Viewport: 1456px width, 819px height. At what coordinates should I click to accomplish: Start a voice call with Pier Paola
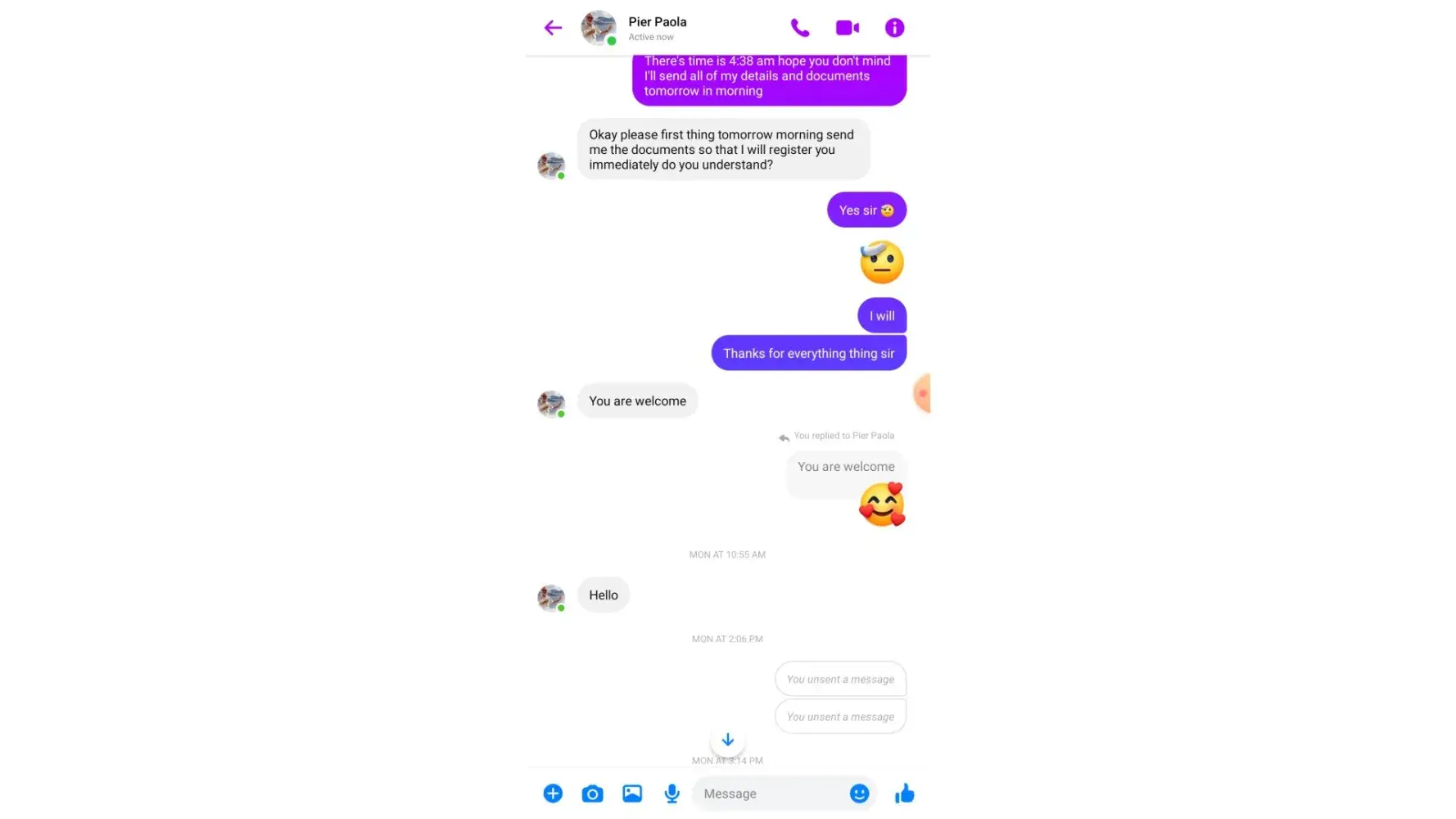800,28
